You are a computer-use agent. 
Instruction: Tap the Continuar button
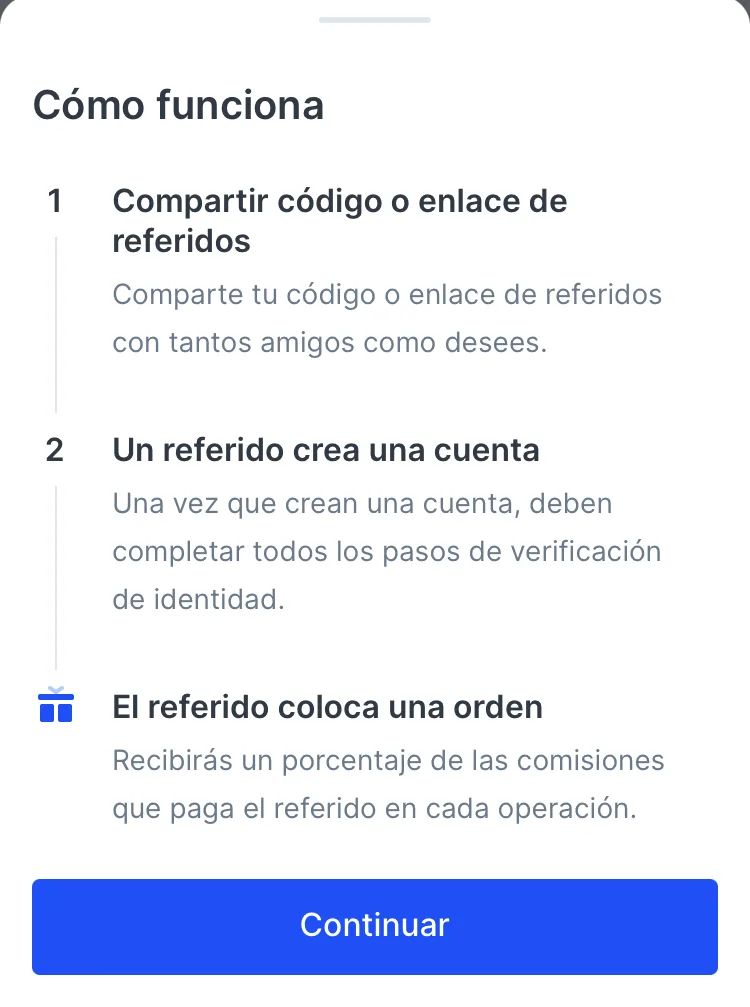point(375,925)
